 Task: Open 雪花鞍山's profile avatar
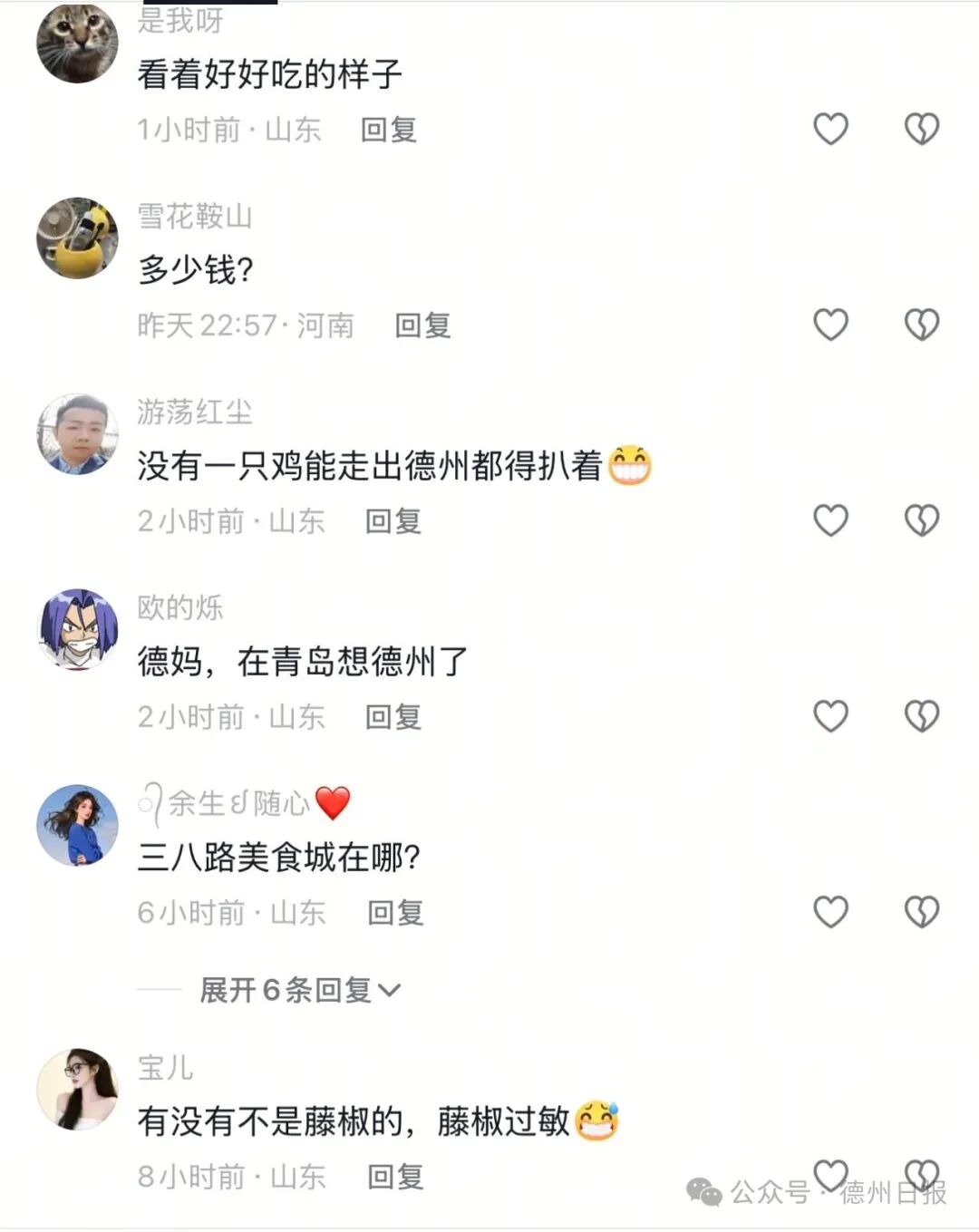(77, 238)
